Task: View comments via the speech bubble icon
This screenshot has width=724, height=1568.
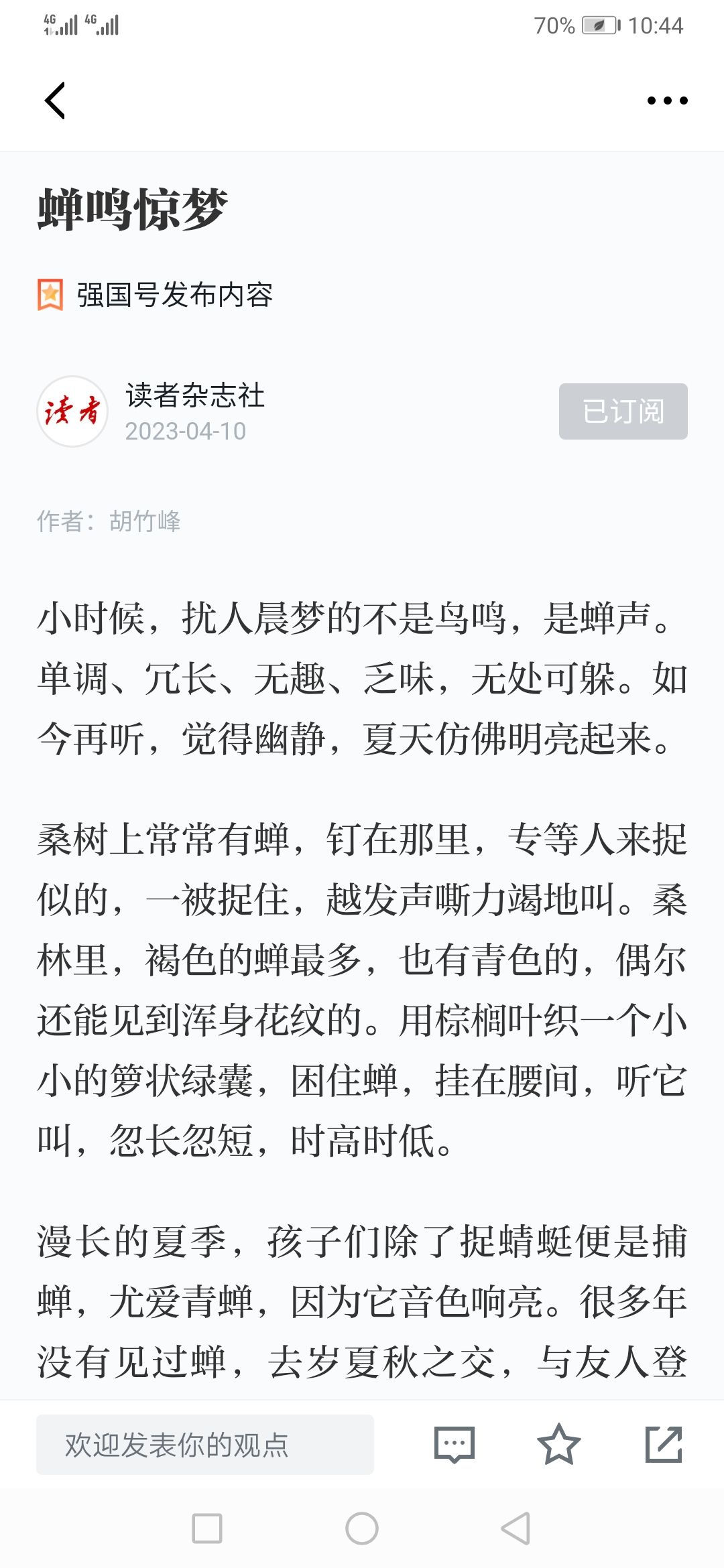Action: pyautogui.click(x=455, y=1444)
